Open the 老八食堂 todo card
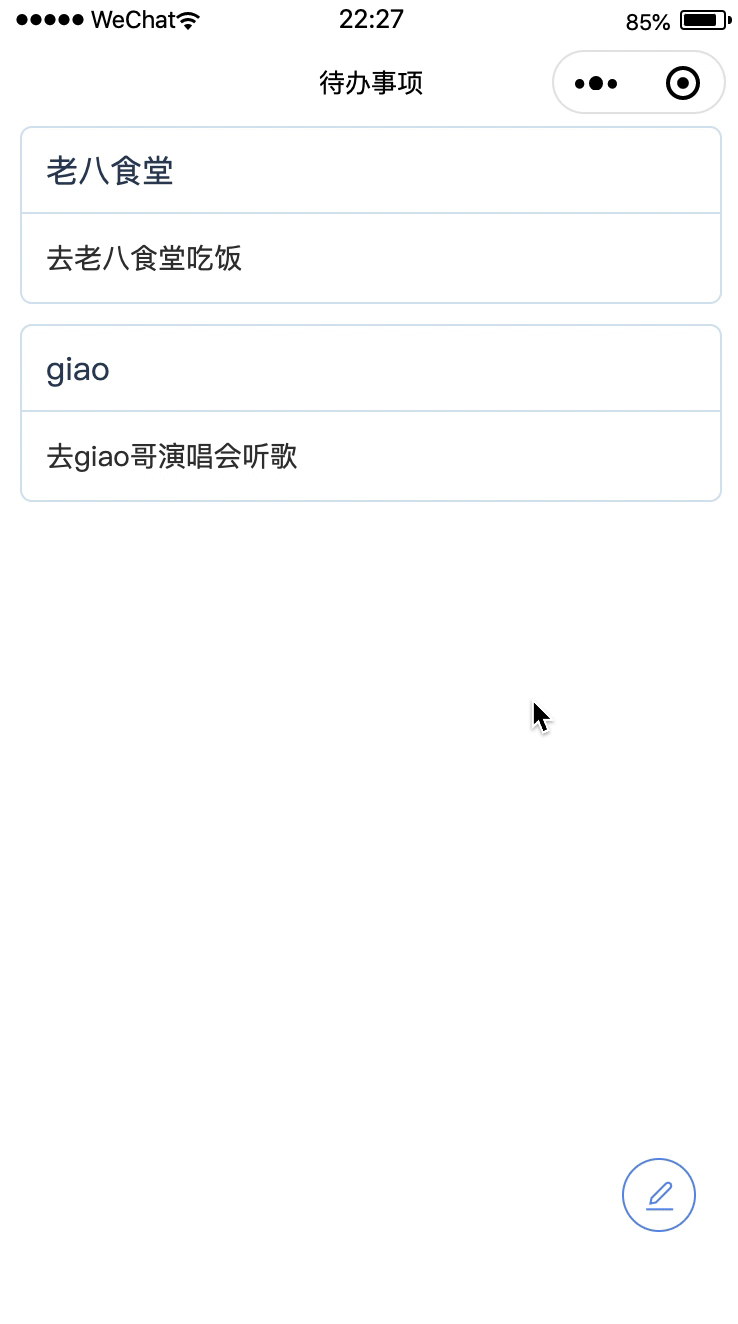738x1324 pixels. [370, 215]
